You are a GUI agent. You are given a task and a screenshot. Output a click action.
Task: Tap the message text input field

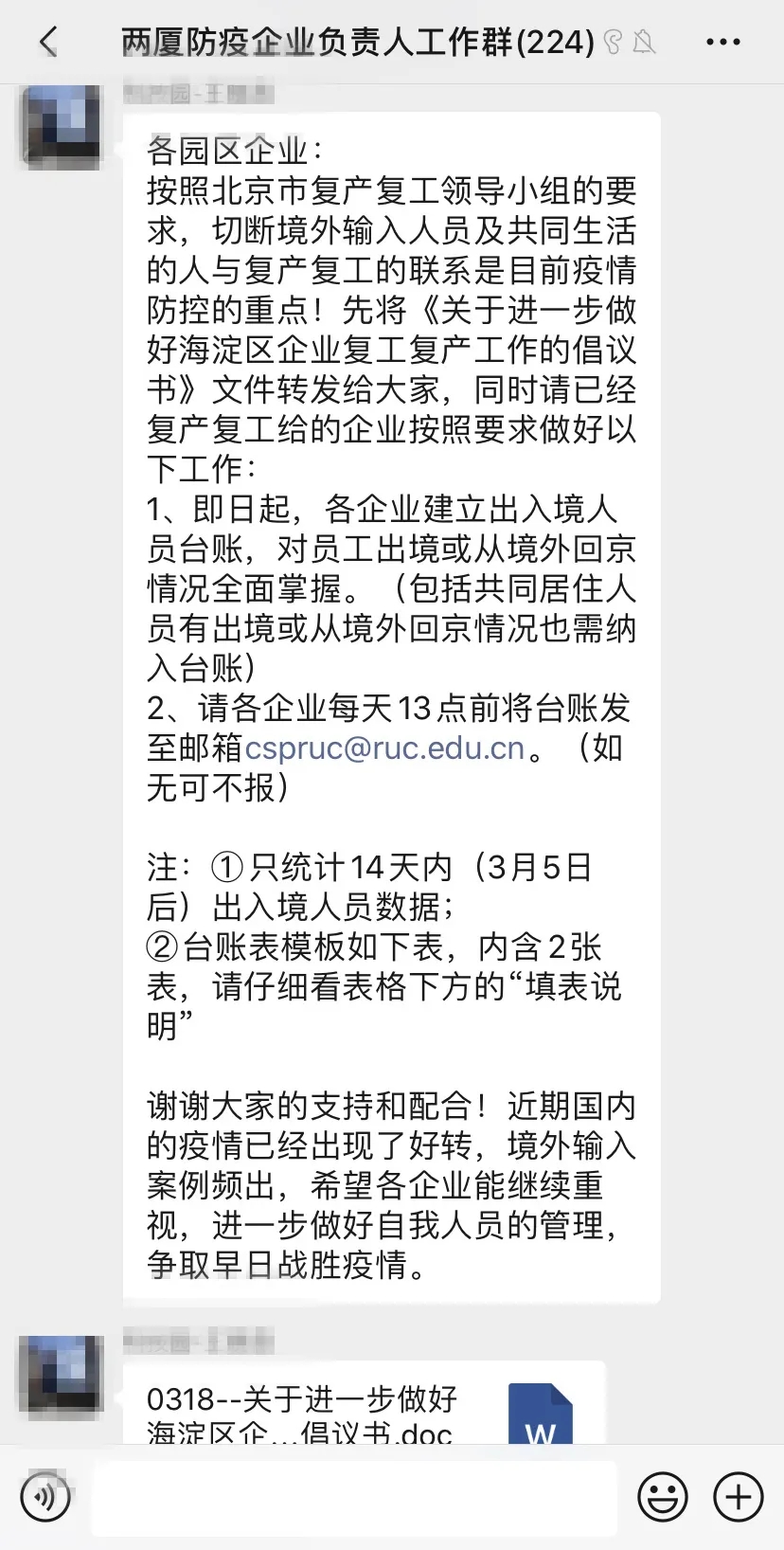(x=354, y=1498)
